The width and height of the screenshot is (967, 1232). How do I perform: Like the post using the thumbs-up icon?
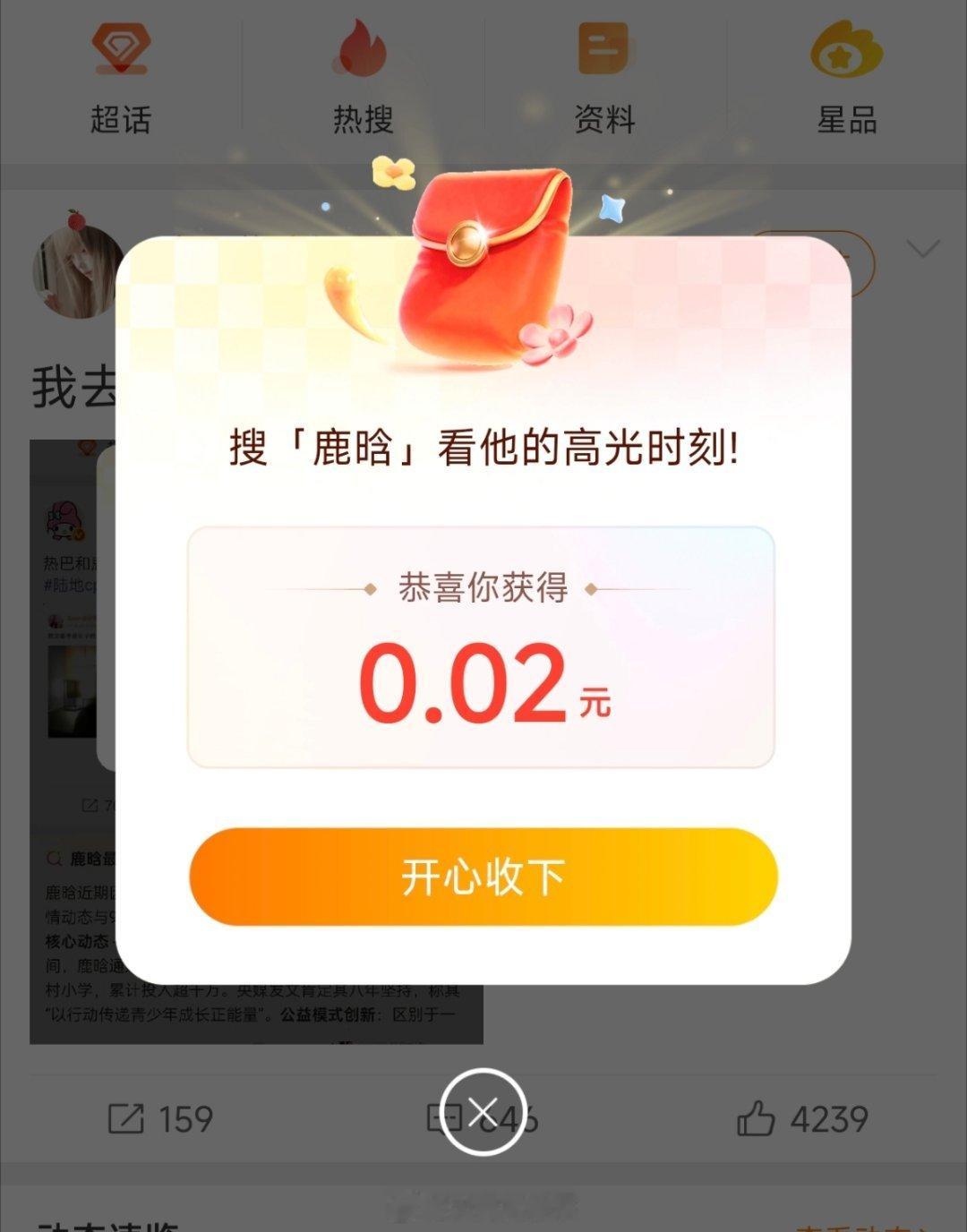[x=757, y=1116]
